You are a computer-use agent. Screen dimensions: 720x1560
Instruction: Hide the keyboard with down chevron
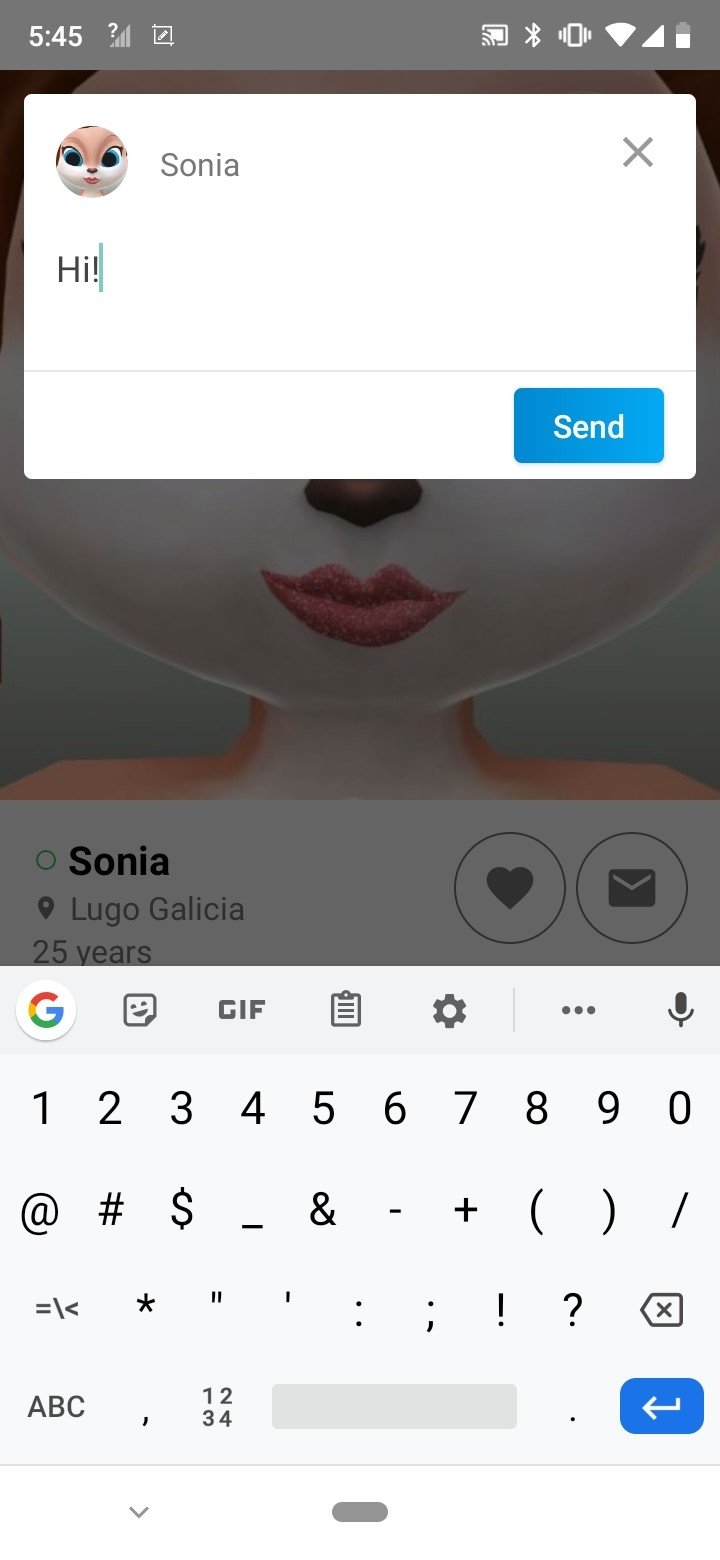click(x=140, y=1512)
